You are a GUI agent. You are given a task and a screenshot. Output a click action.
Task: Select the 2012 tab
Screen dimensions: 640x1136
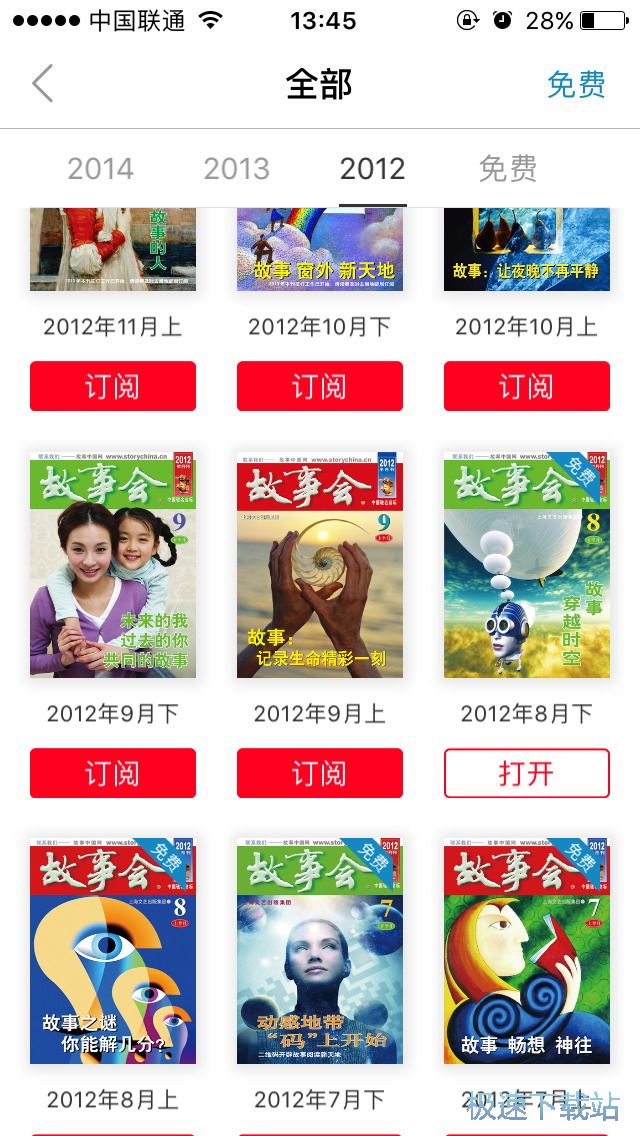pos(372,169)
